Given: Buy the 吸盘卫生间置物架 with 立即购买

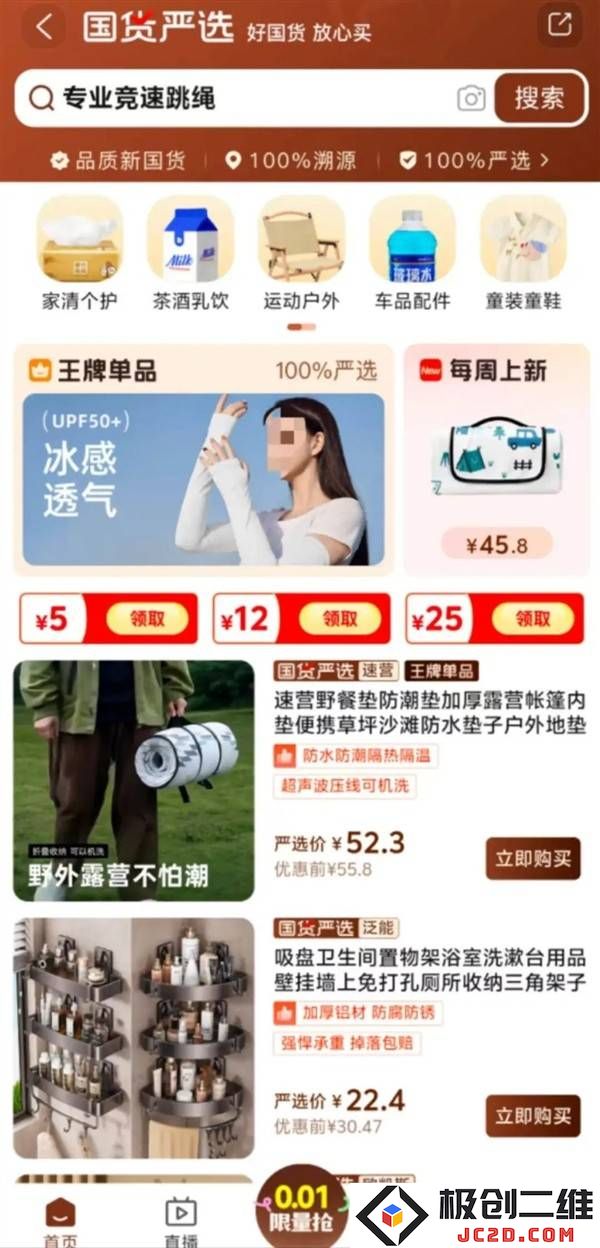Looking at the screenshot, I should point(533,1115).
